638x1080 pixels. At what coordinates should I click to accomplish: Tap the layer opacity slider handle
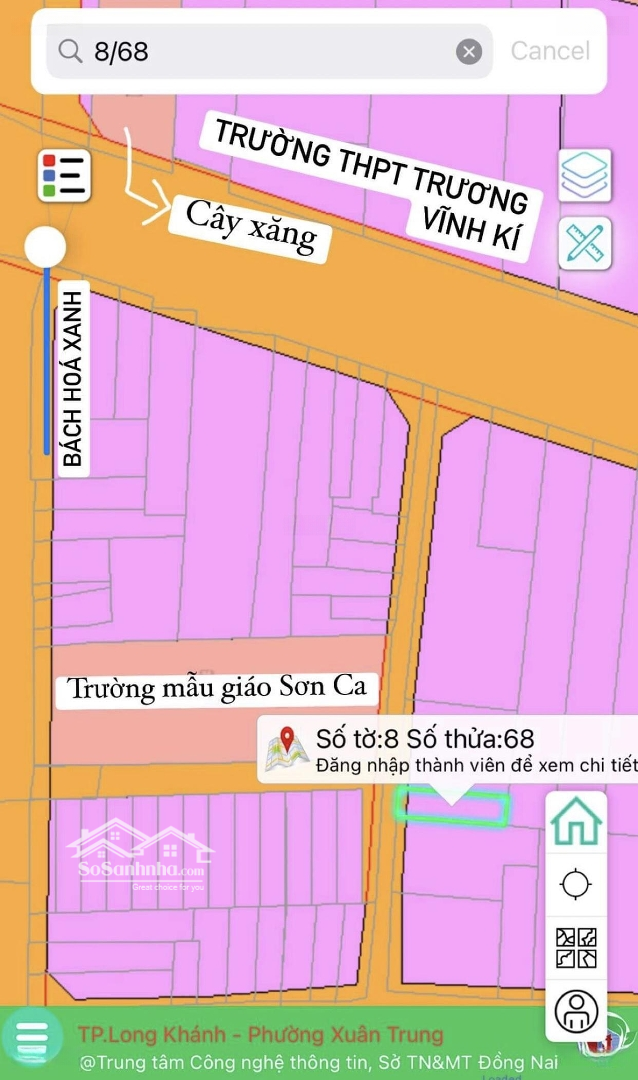click(45, 246)
